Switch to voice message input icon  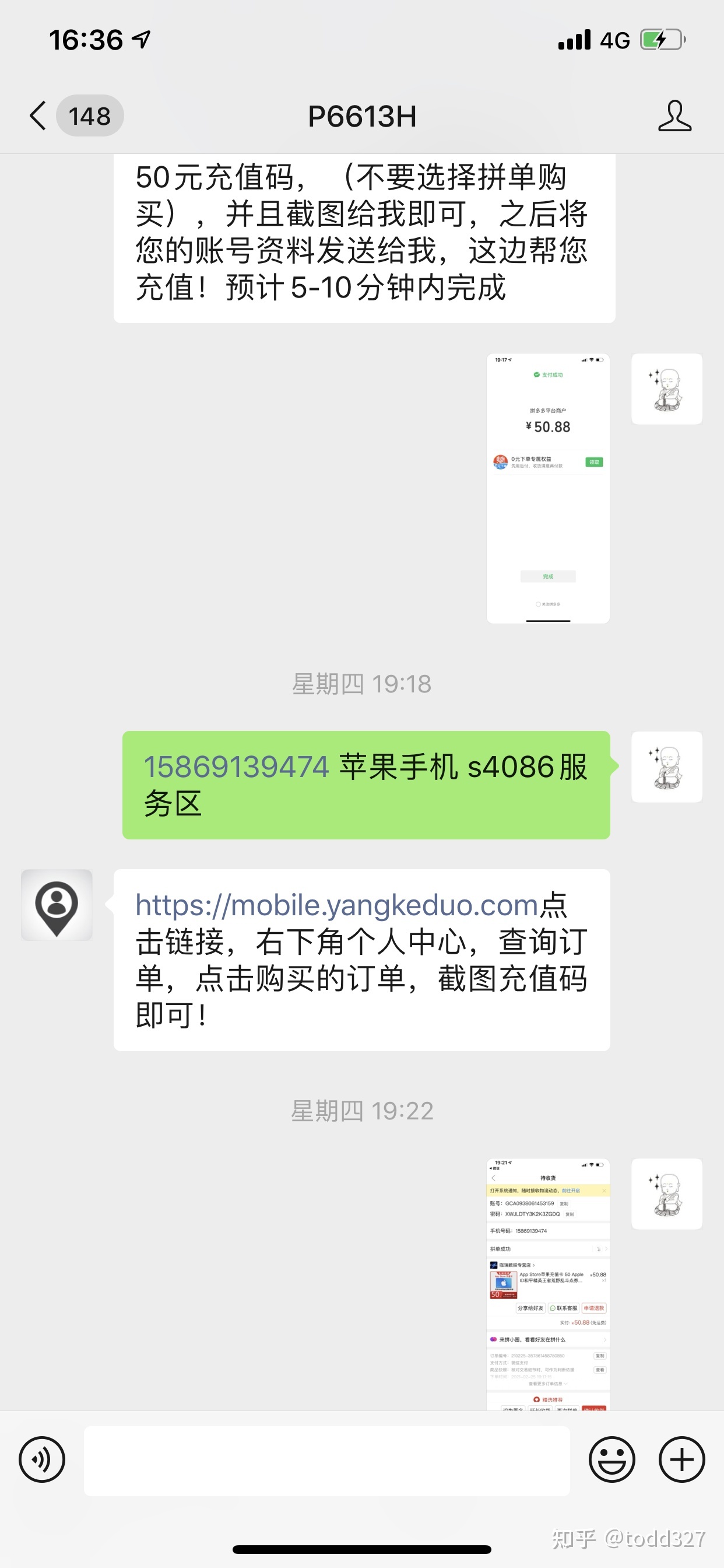click(x=41, y=1459)
